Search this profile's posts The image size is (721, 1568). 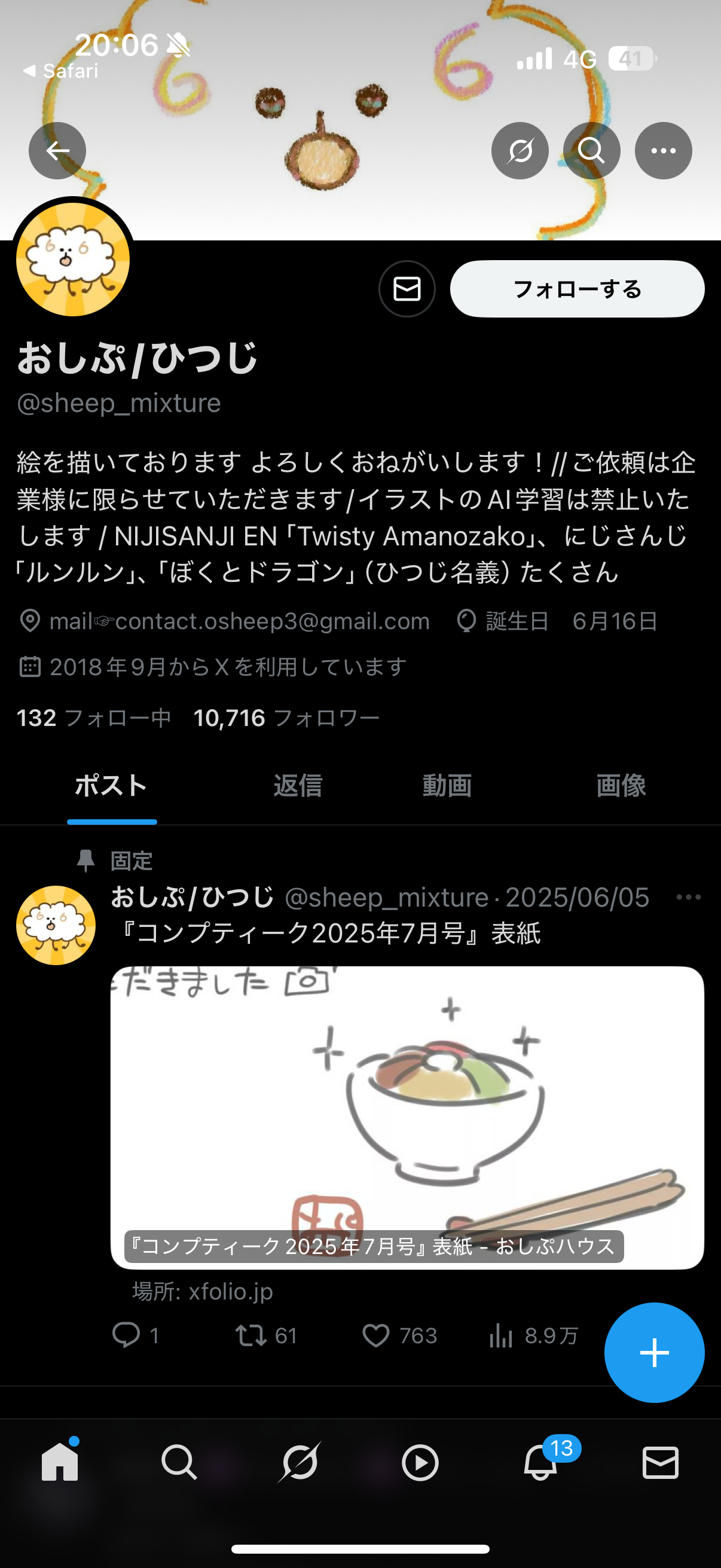coord(591,150)
